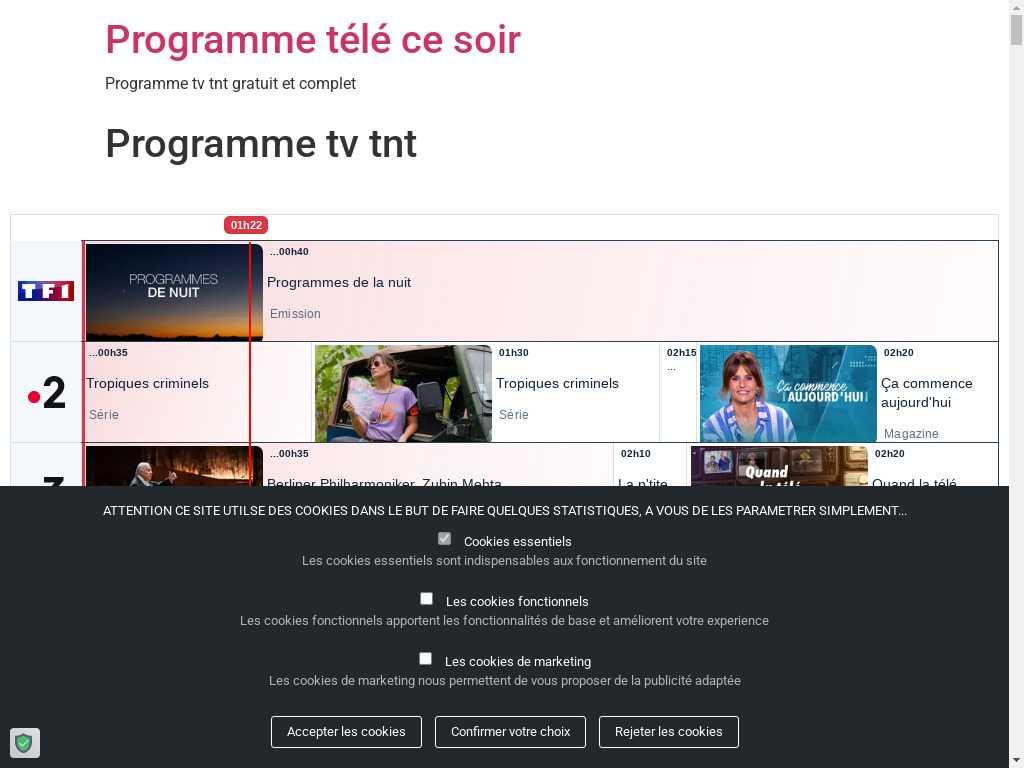Confirm your cookie choice

pyautogui.click(x=510, y=731)
